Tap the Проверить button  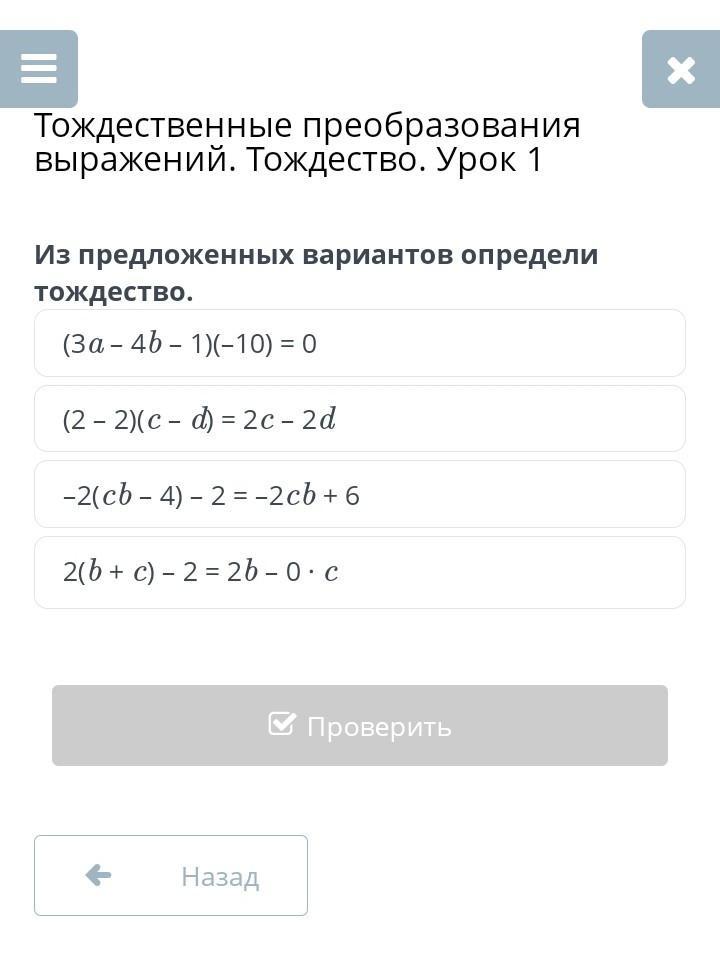pyautogui.click(x=359, y=726)
